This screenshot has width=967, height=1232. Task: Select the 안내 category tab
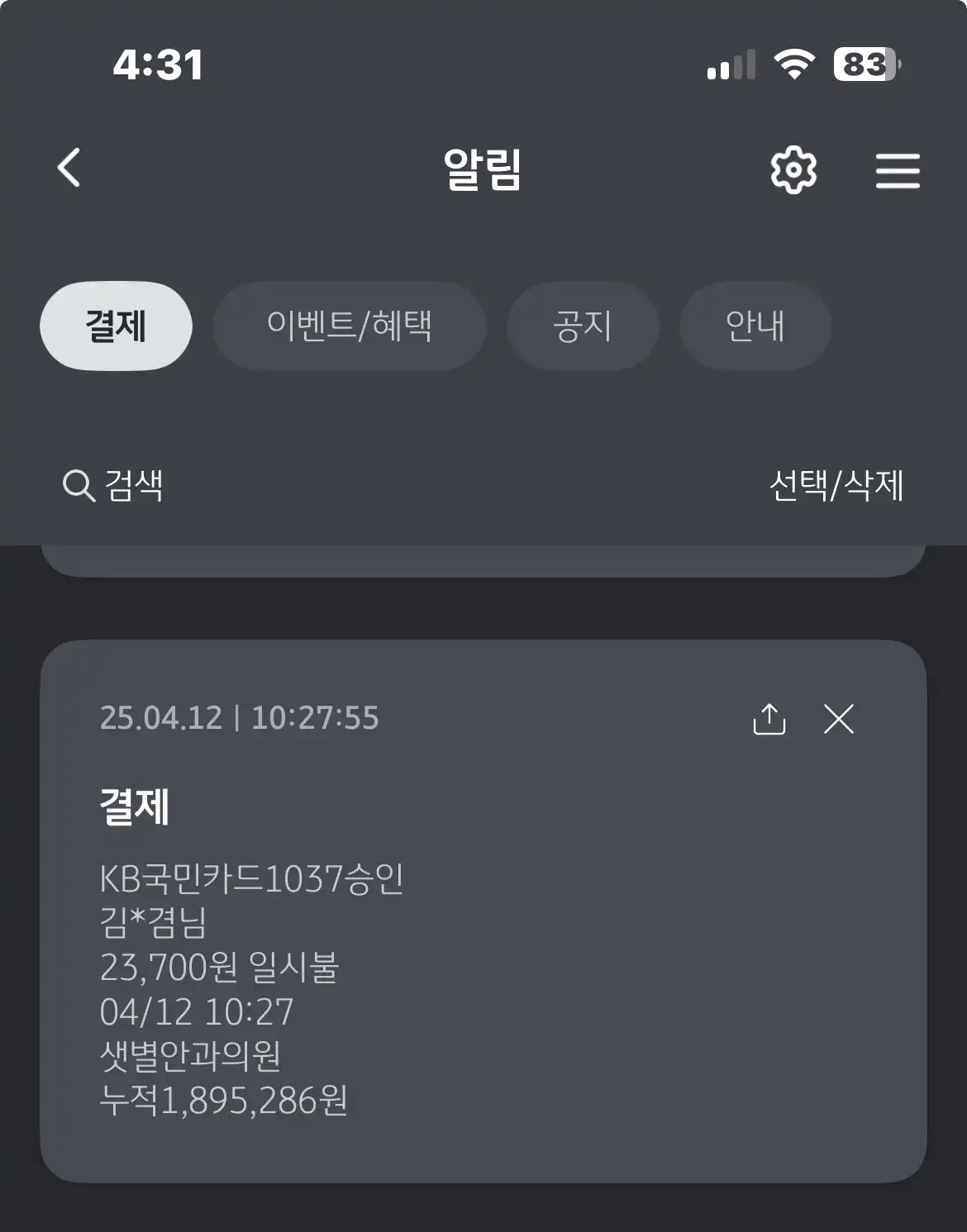755,326
